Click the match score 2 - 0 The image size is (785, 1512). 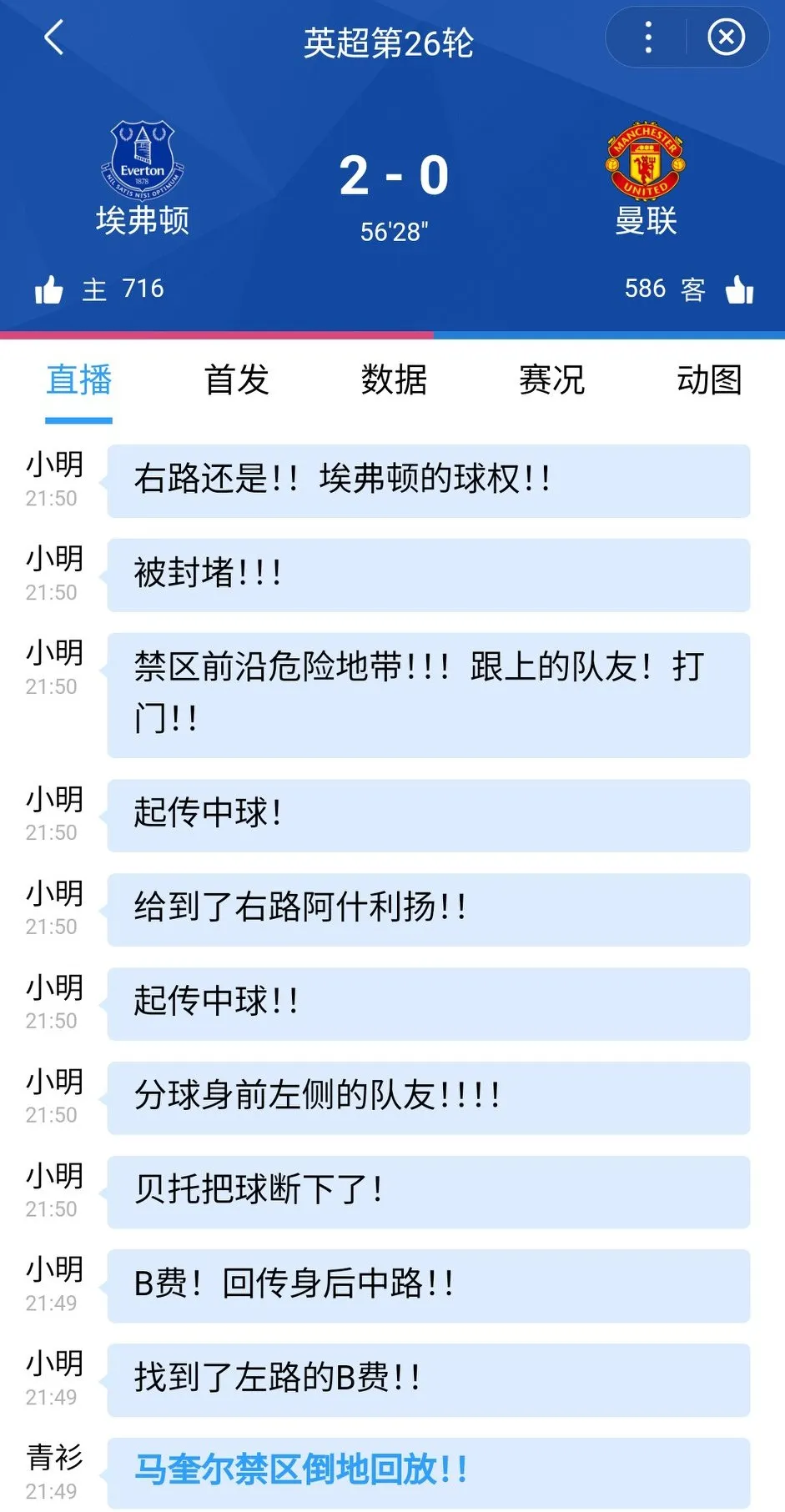(x=392, y=173)
